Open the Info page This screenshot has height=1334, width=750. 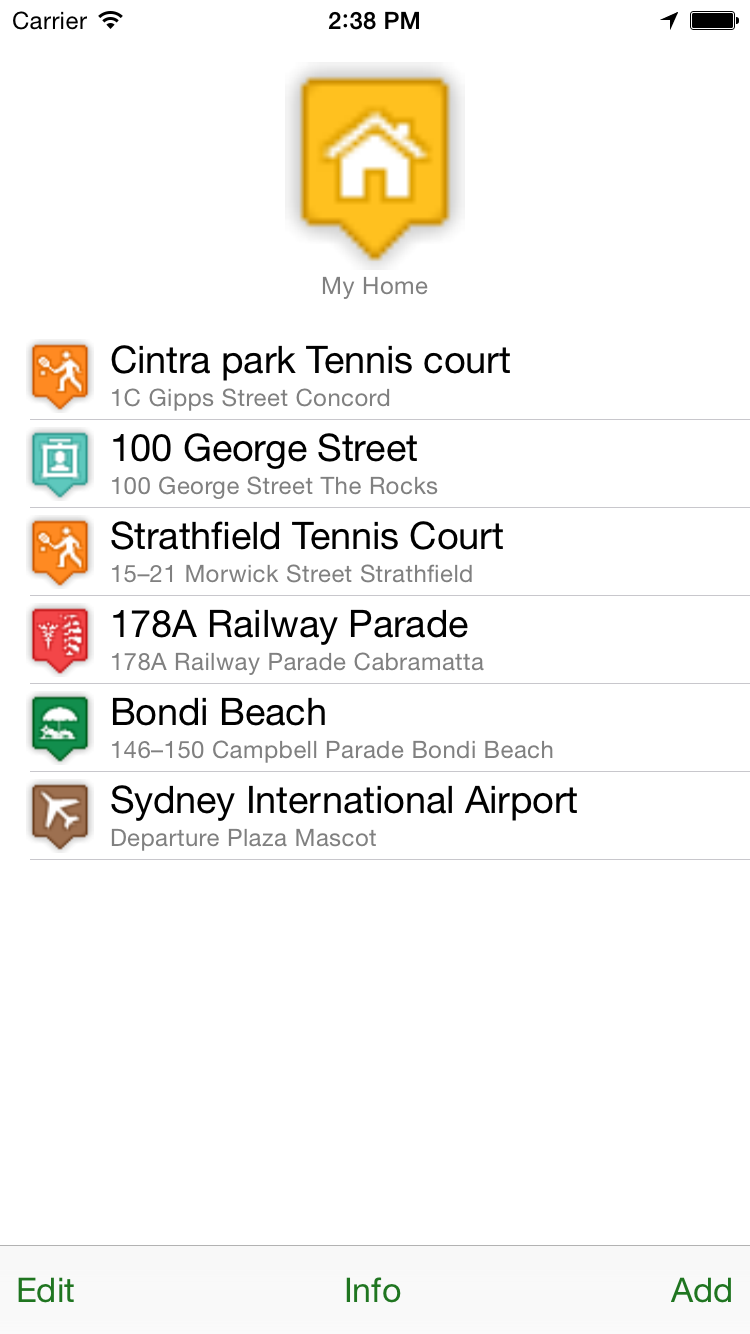point(373,1290)
